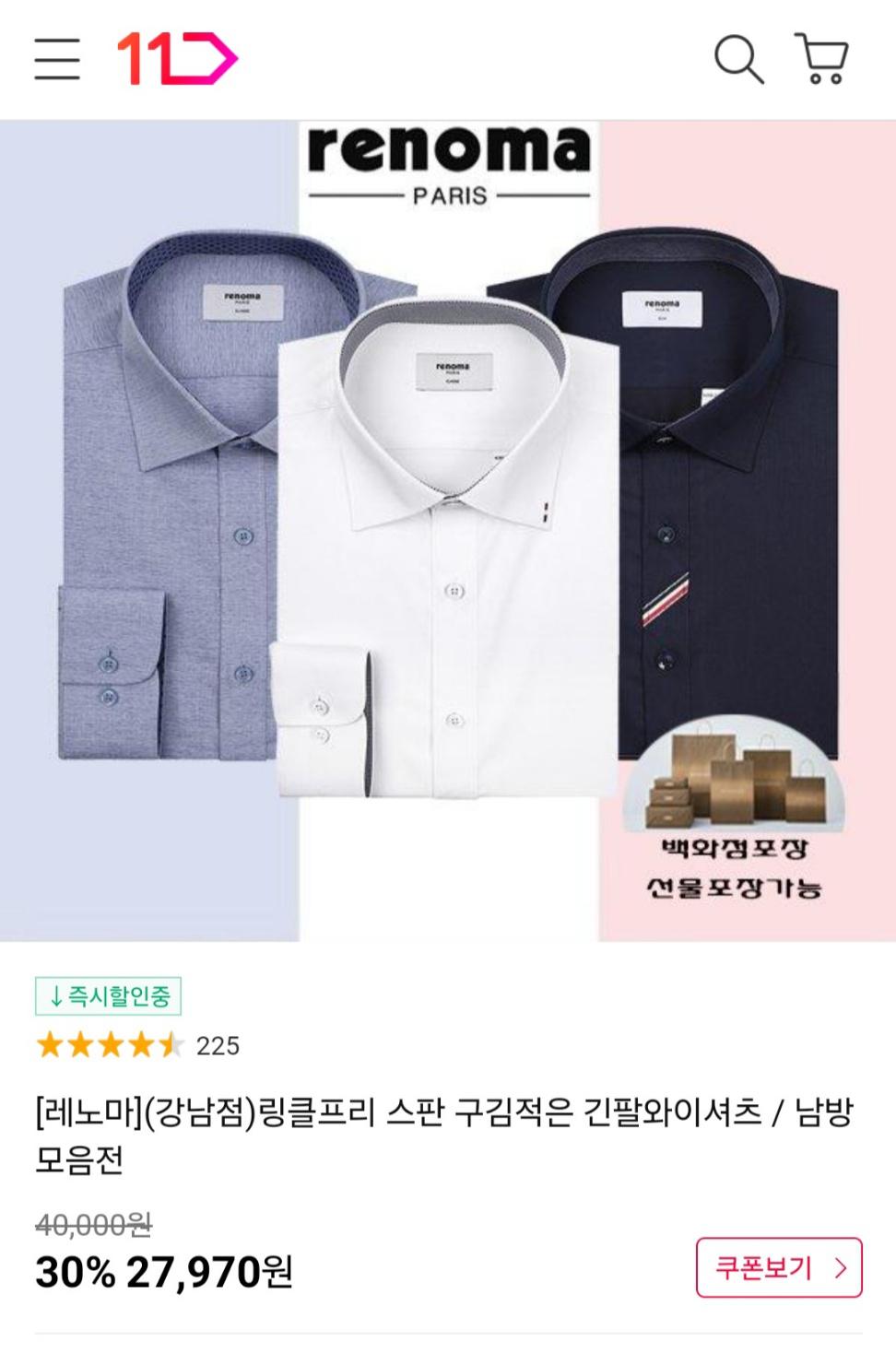Tap the 쿠폰보기 coupon button

click(x=779, y=1268)
